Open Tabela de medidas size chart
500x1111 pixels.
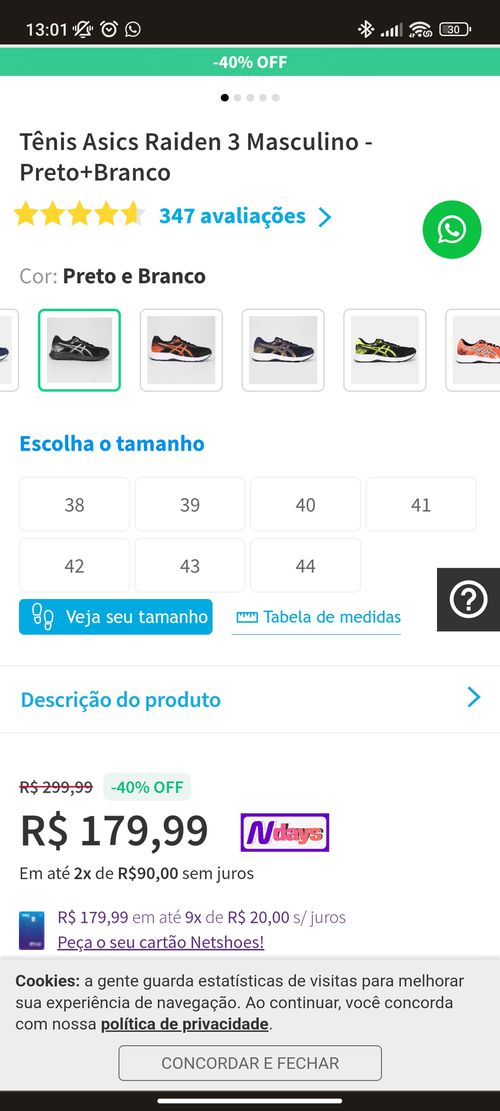pos(317,617)
